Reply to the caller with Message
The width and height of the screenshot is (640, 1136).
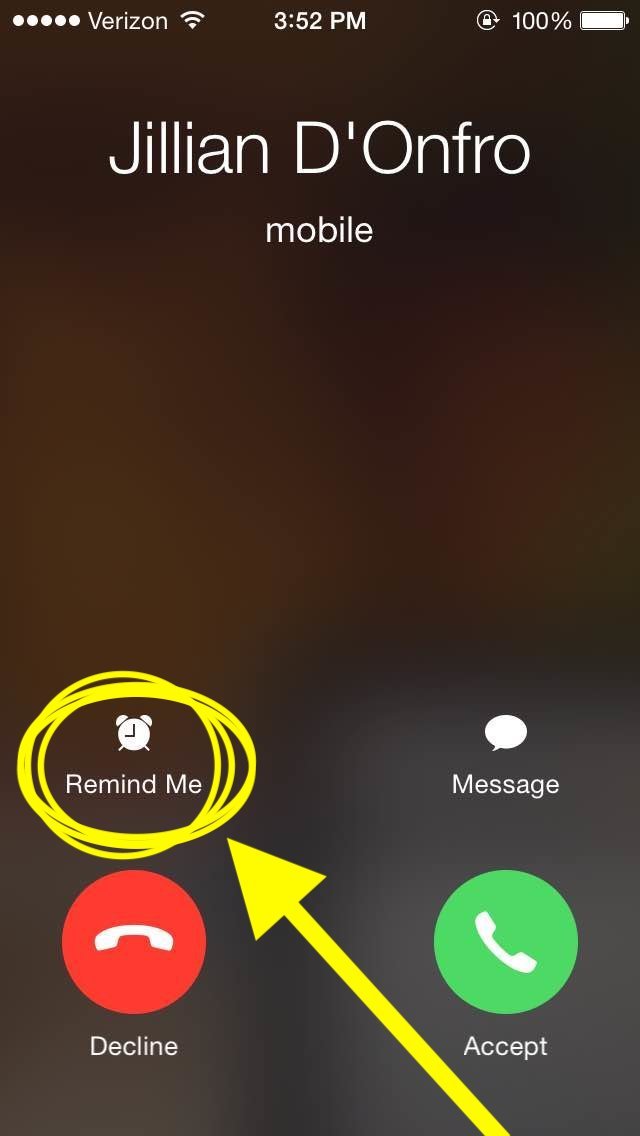[505, 759]
